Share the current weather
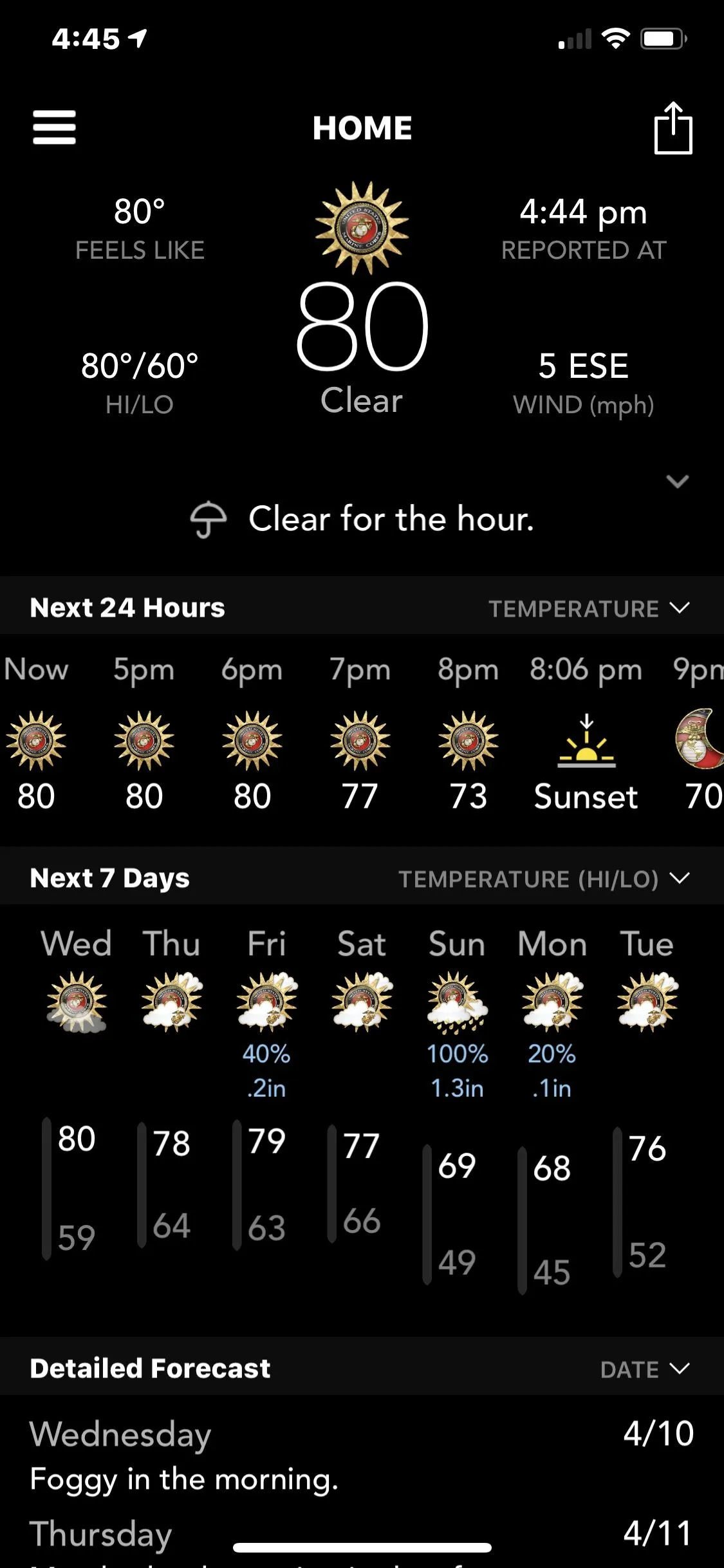The width and height of the screenshot is (724, 1568). pos(673,128)
